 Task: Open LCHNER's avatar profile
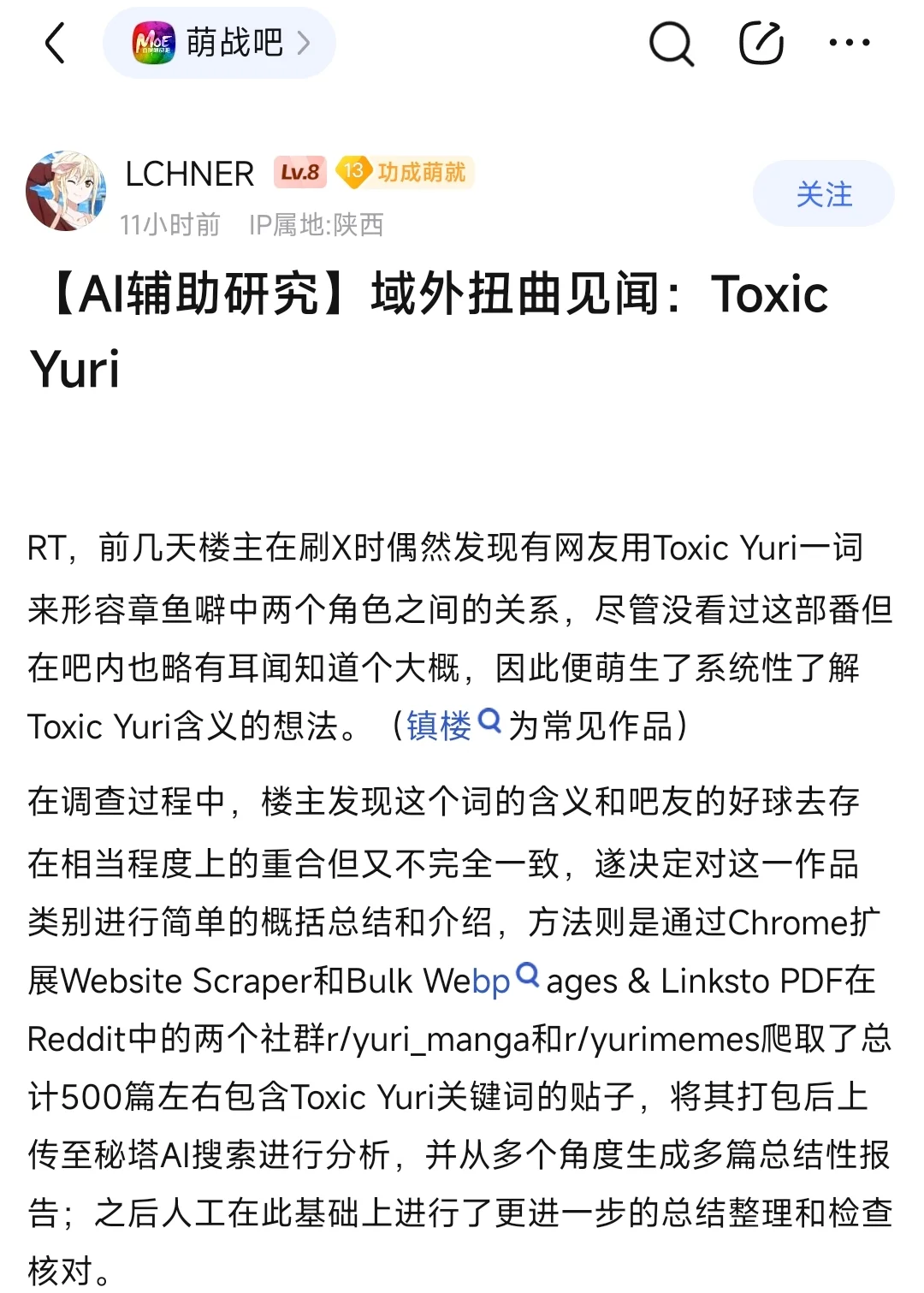click(66, 192)
